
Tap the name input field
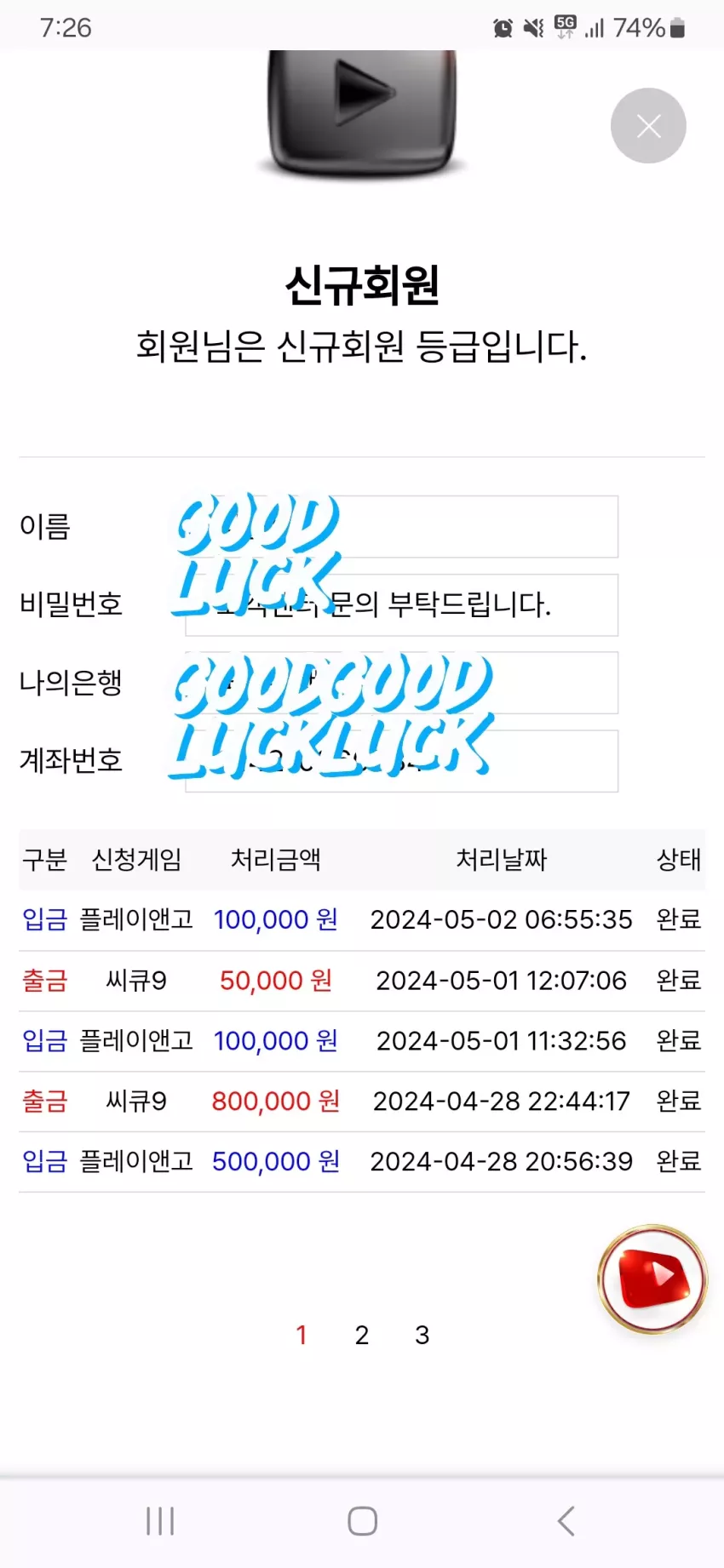click(402, 527)
